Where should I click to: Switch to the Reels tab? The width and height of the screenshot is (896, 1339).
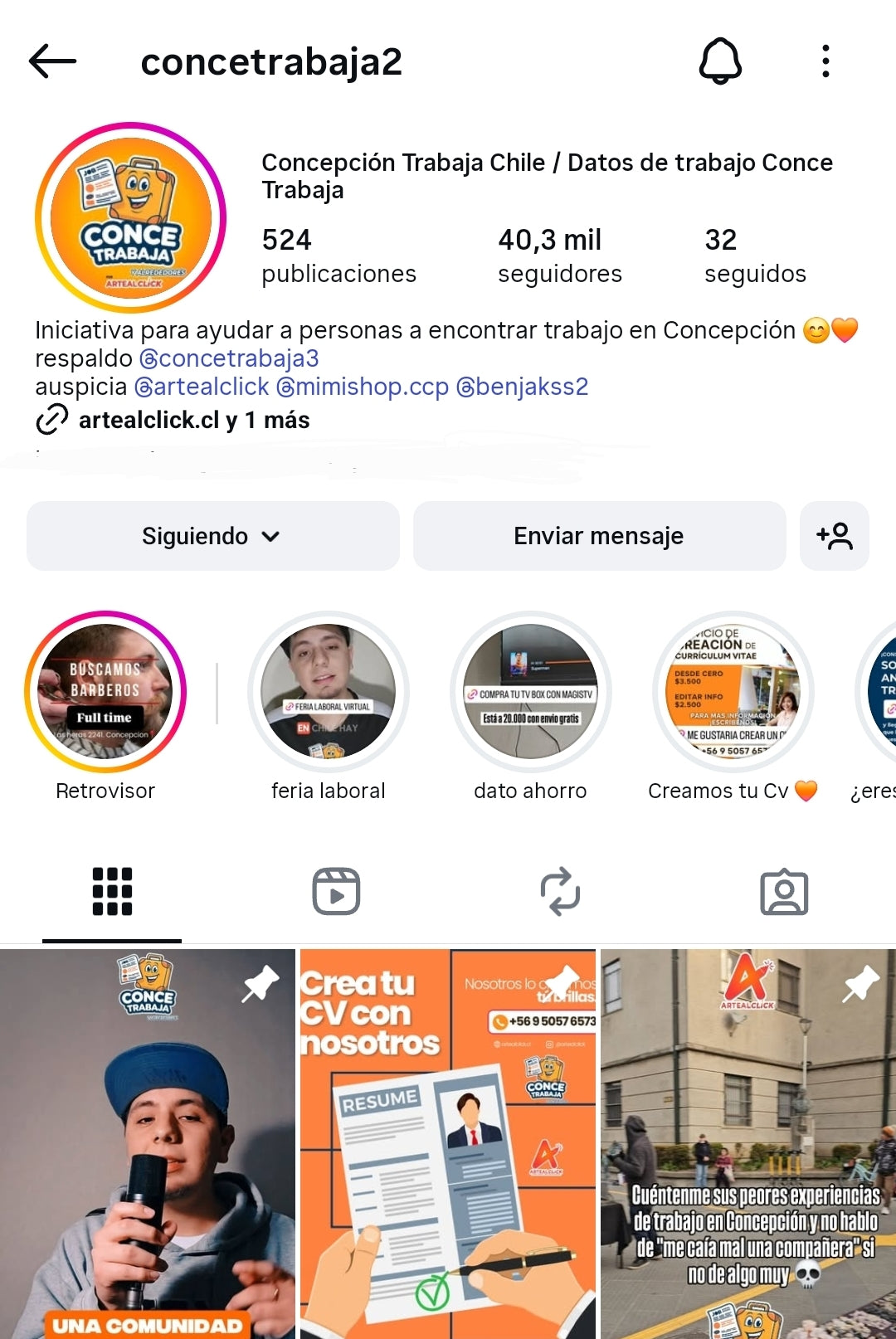336,892
